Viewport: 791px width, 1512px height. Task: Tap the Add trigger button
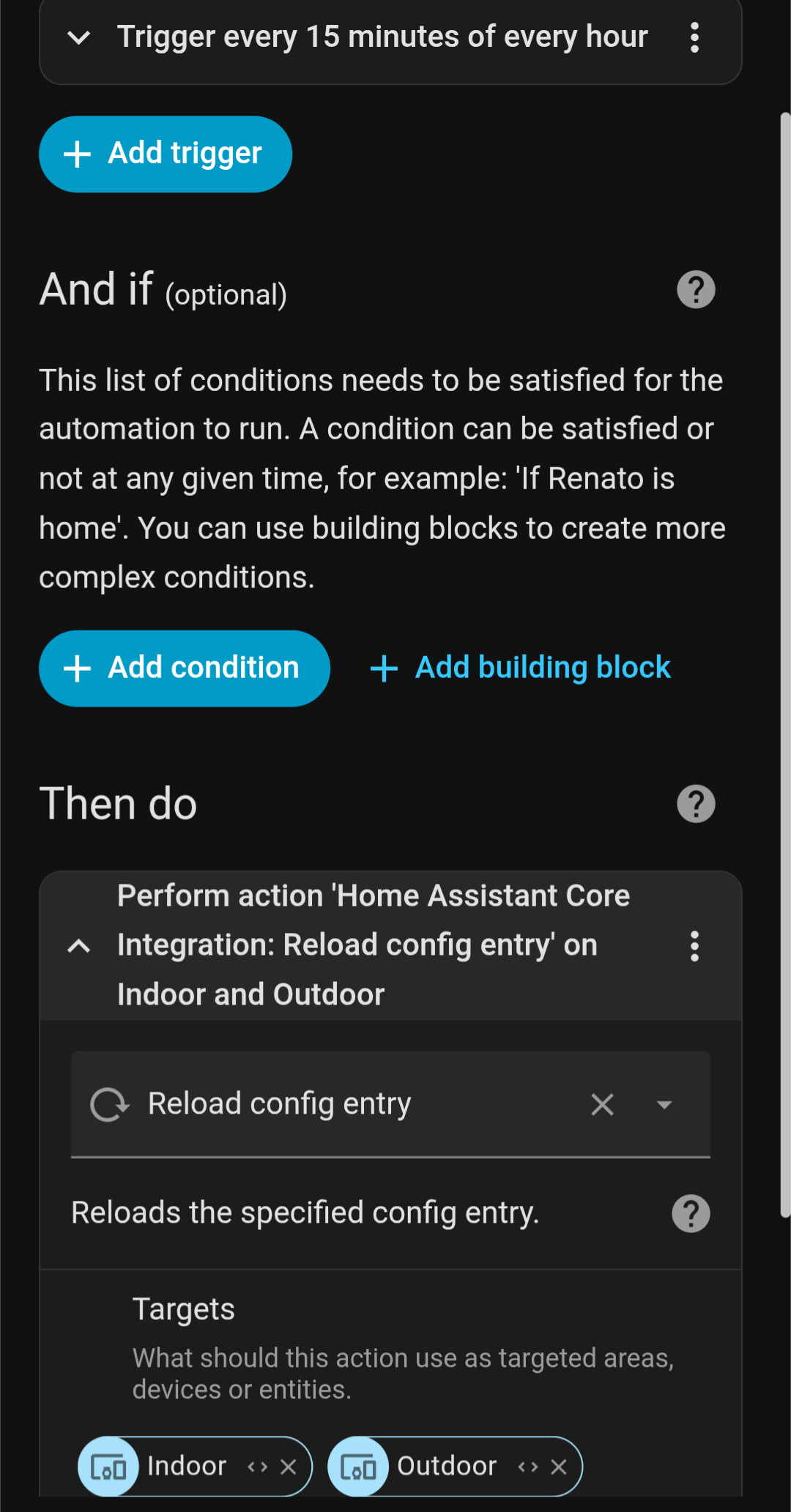(x=166, y=154)
